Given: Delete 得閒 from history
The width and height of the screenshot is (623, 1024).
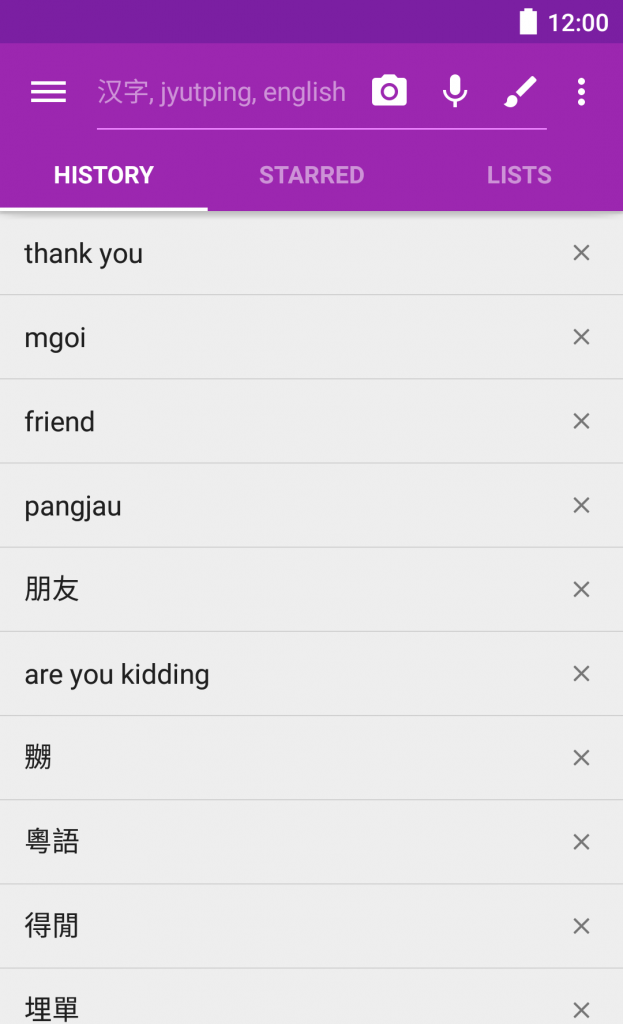Looking at the screenshot, I should point(581,926).
